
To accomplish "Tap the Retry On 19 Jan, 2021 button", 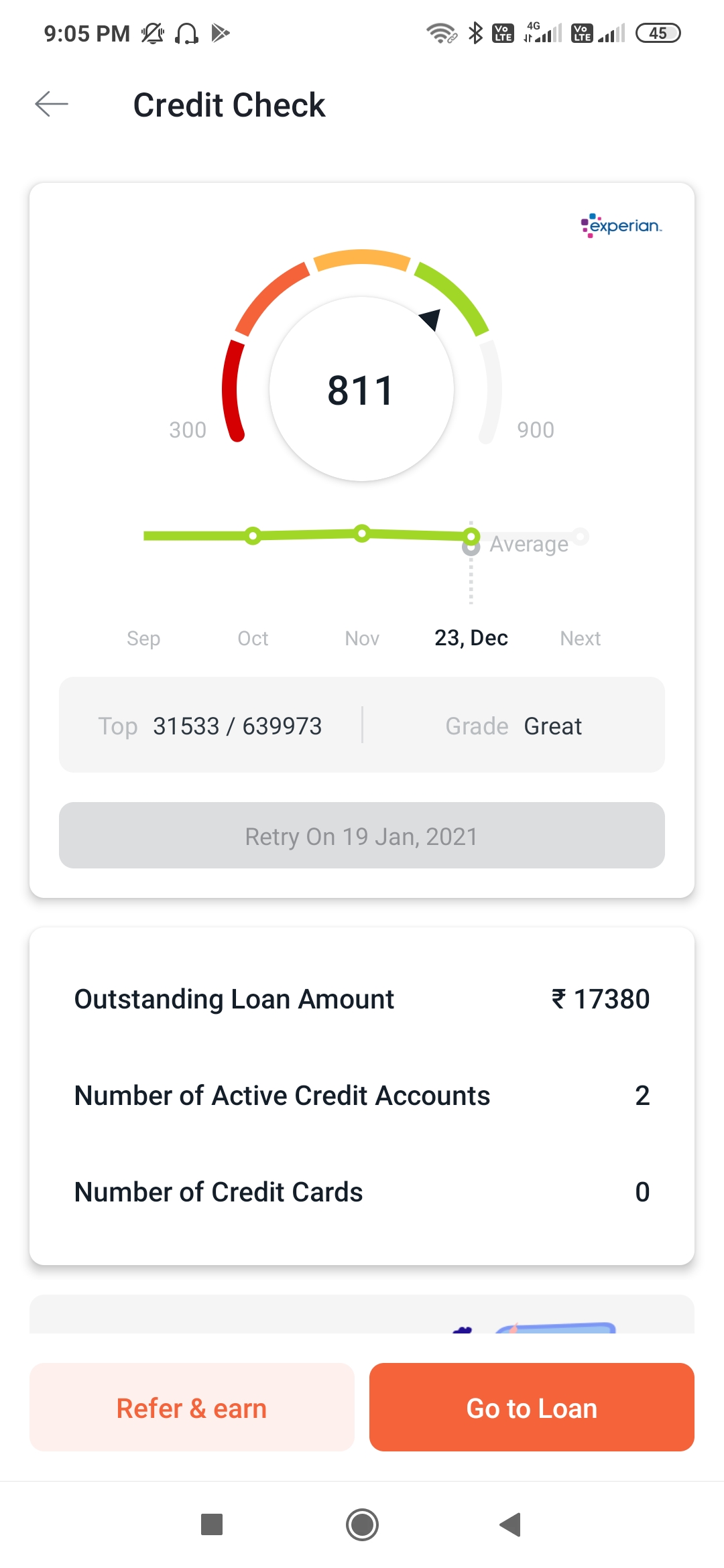I will (x=362, y=836).
